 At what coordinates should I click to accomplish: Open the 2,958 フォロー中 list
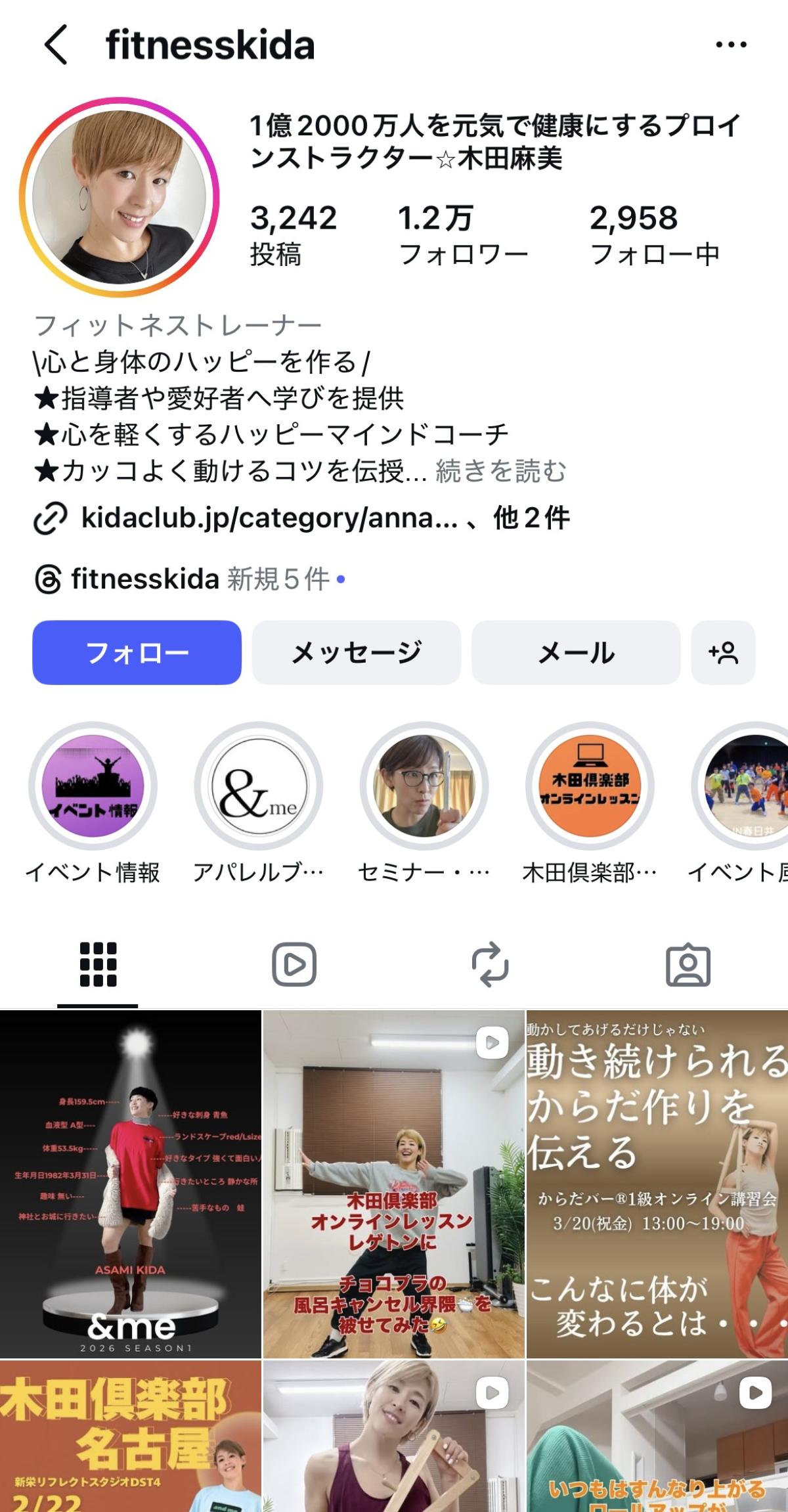(x=654, y=235)
